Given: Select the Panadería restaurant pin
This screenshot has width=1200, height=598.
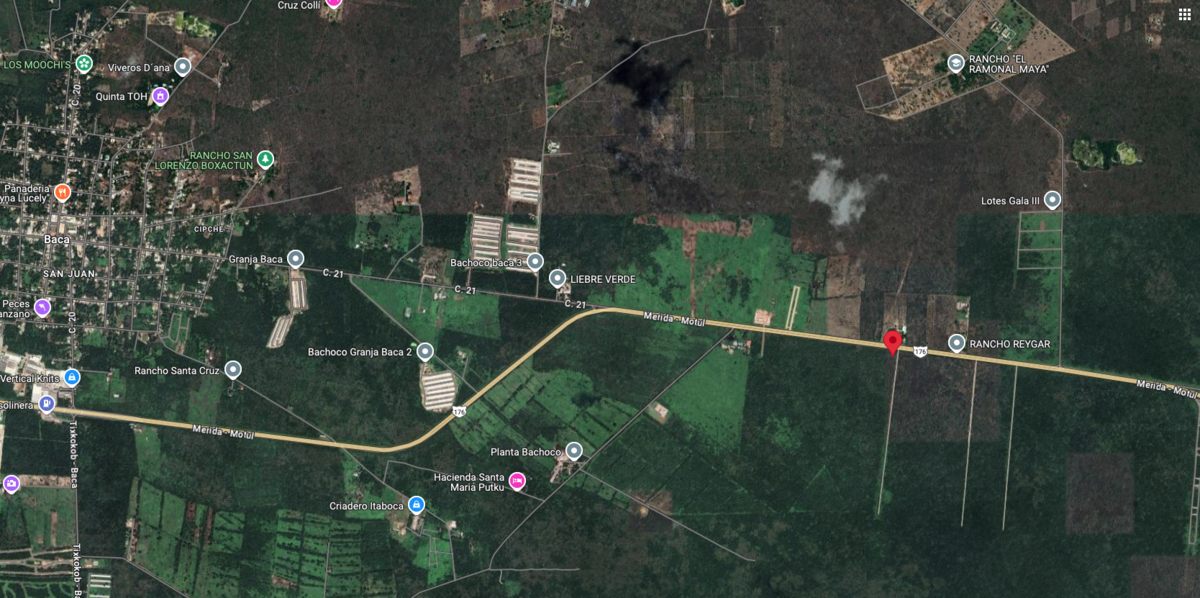Looking at the screenshot, I should click(62, 192).
